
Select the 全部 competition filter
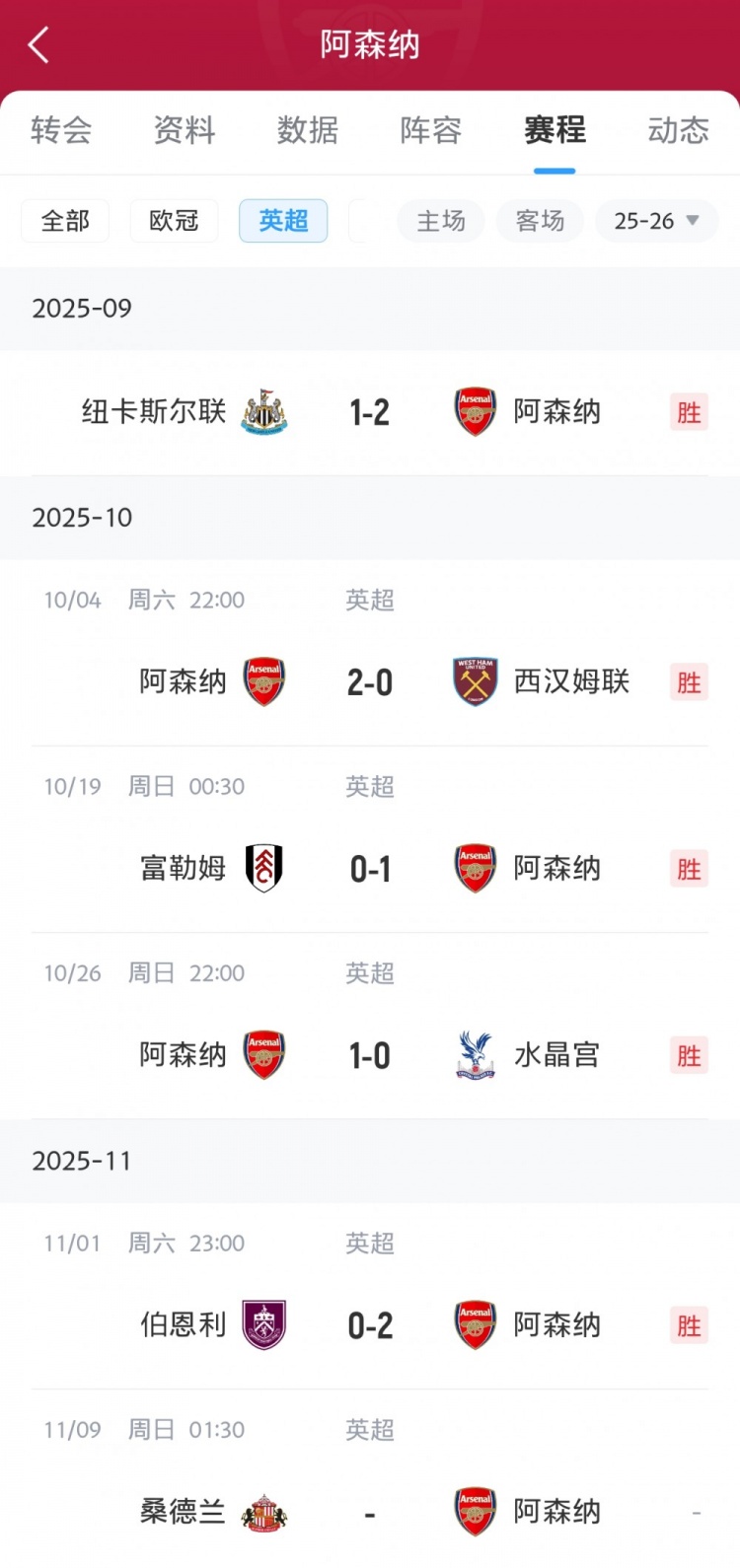[65, 221]
